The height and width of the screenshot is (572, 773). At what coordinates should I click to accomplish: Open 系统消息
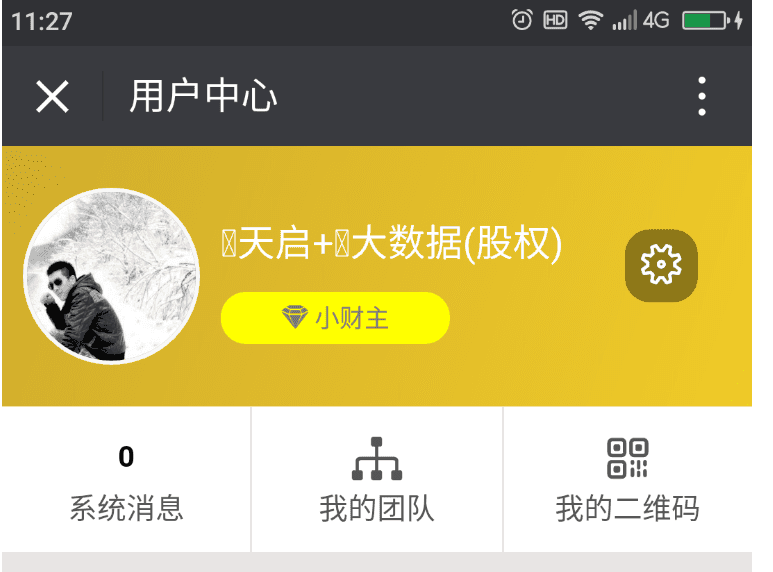pos(126,482)
